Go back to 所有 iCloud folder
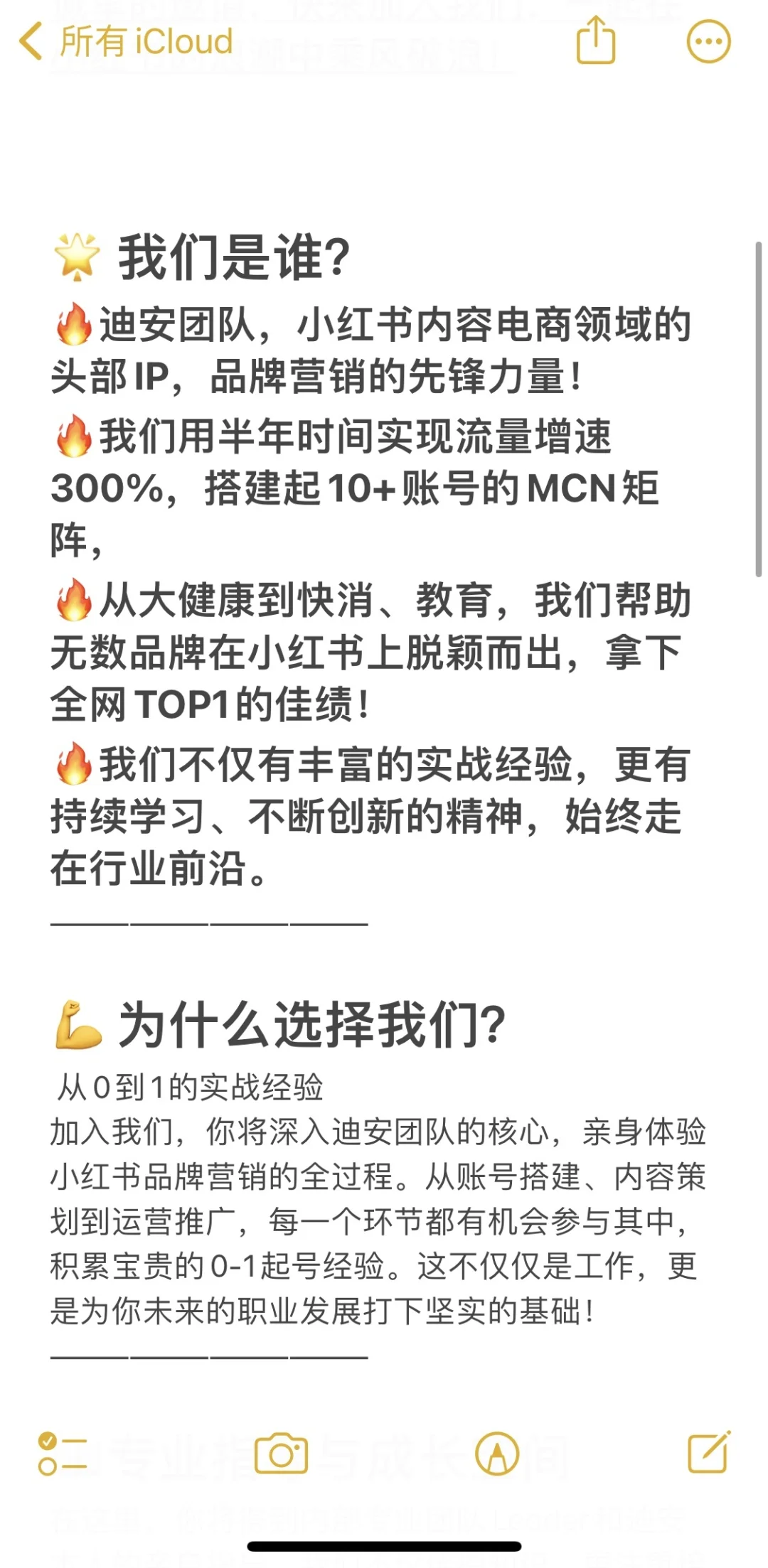 click(126, 41)
